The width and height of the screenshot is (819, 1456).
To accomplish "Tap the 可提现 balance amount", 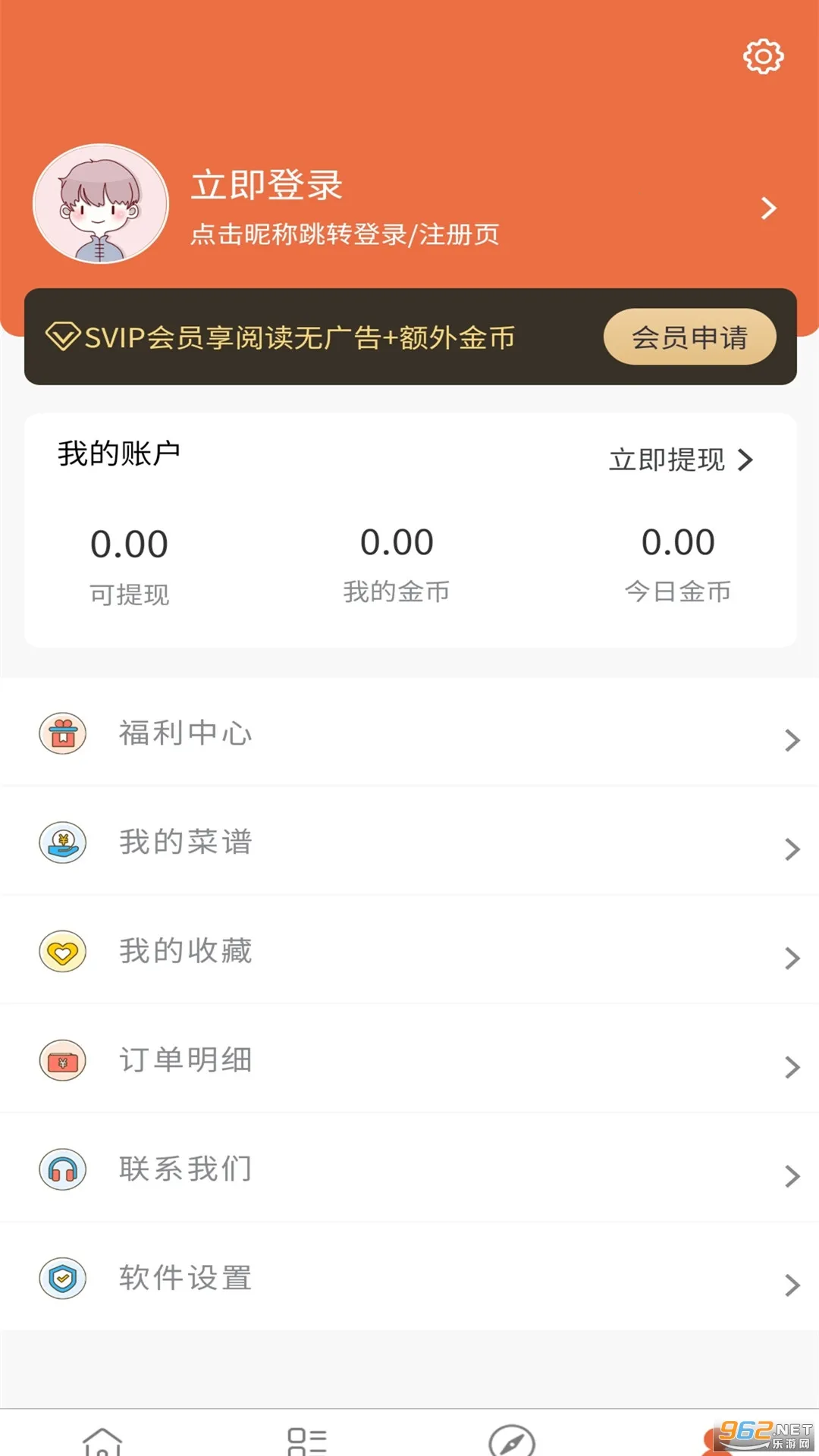I will click(129, 544).
